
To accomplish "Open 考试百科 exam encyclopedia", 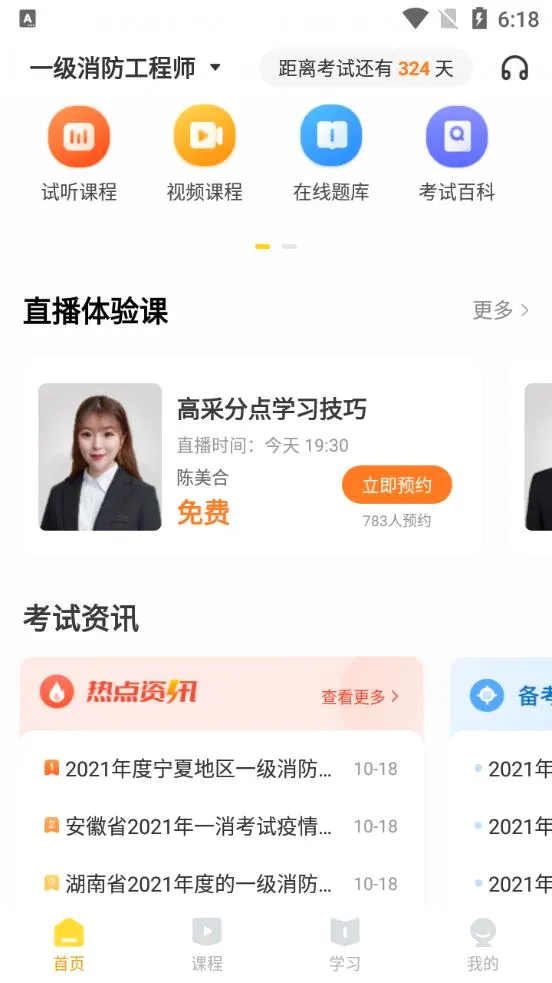I will point(457,154).
